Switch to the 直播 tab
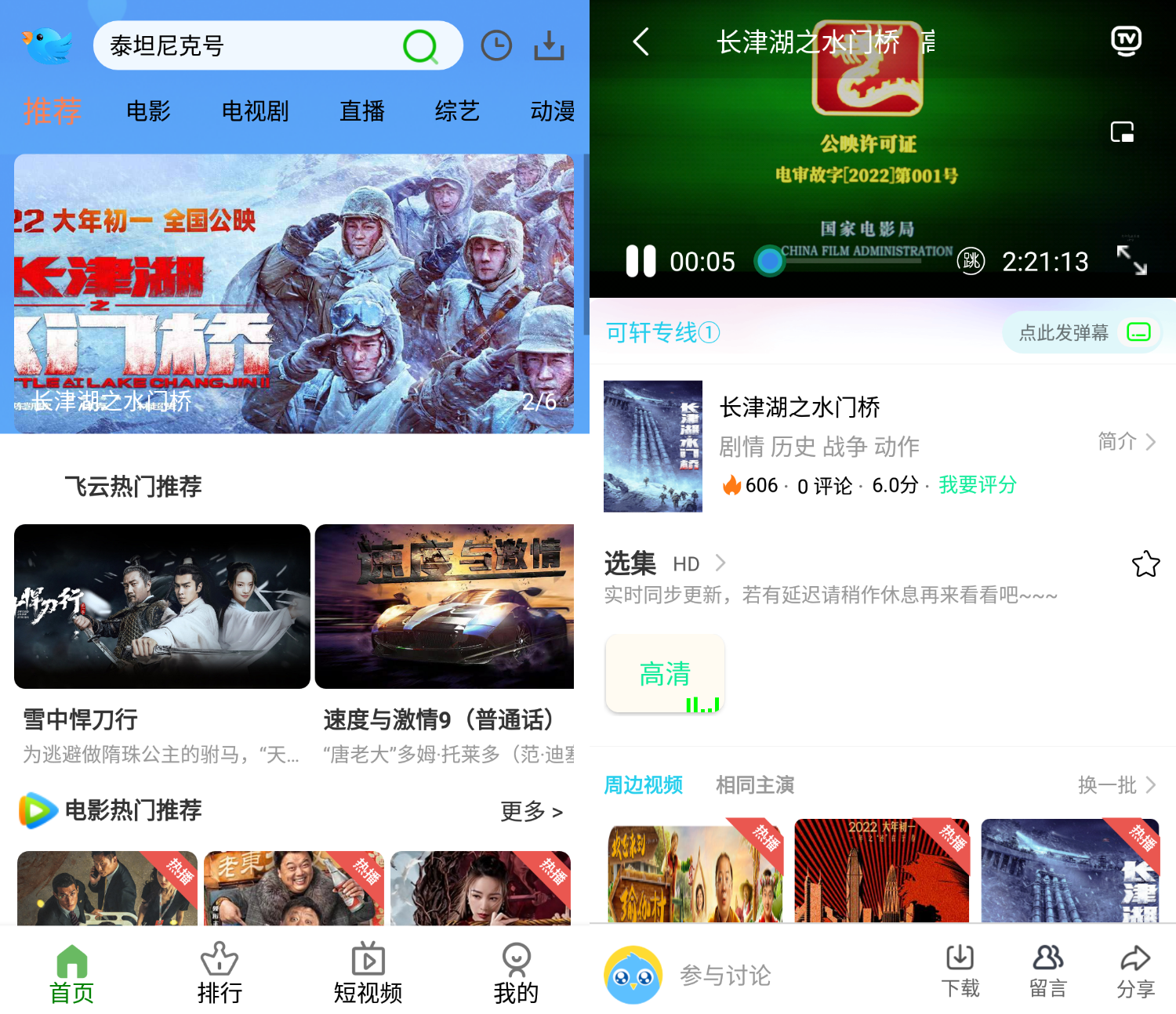 (362, 111)
